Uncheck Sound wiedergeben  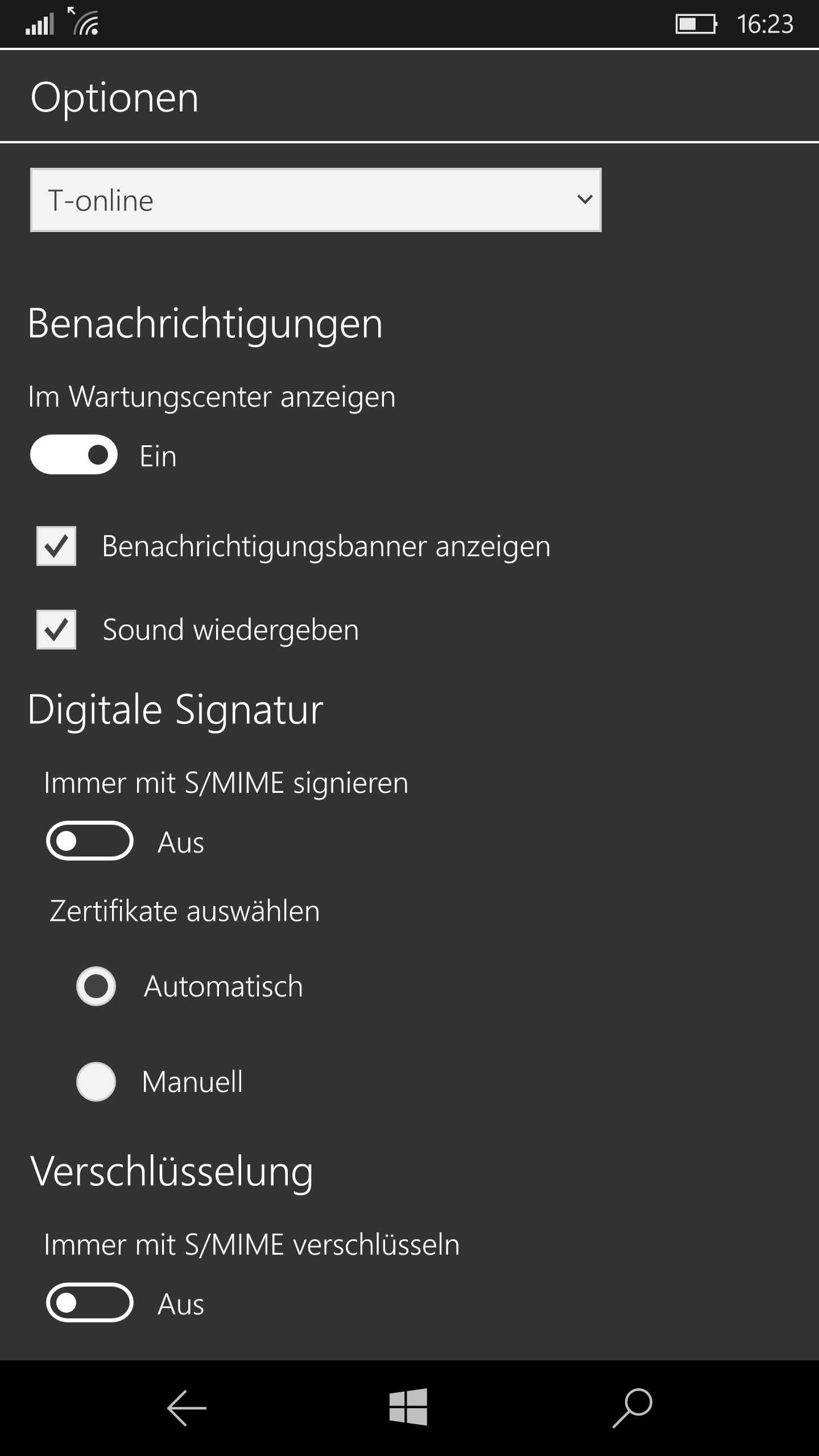(x=56, y=630)
